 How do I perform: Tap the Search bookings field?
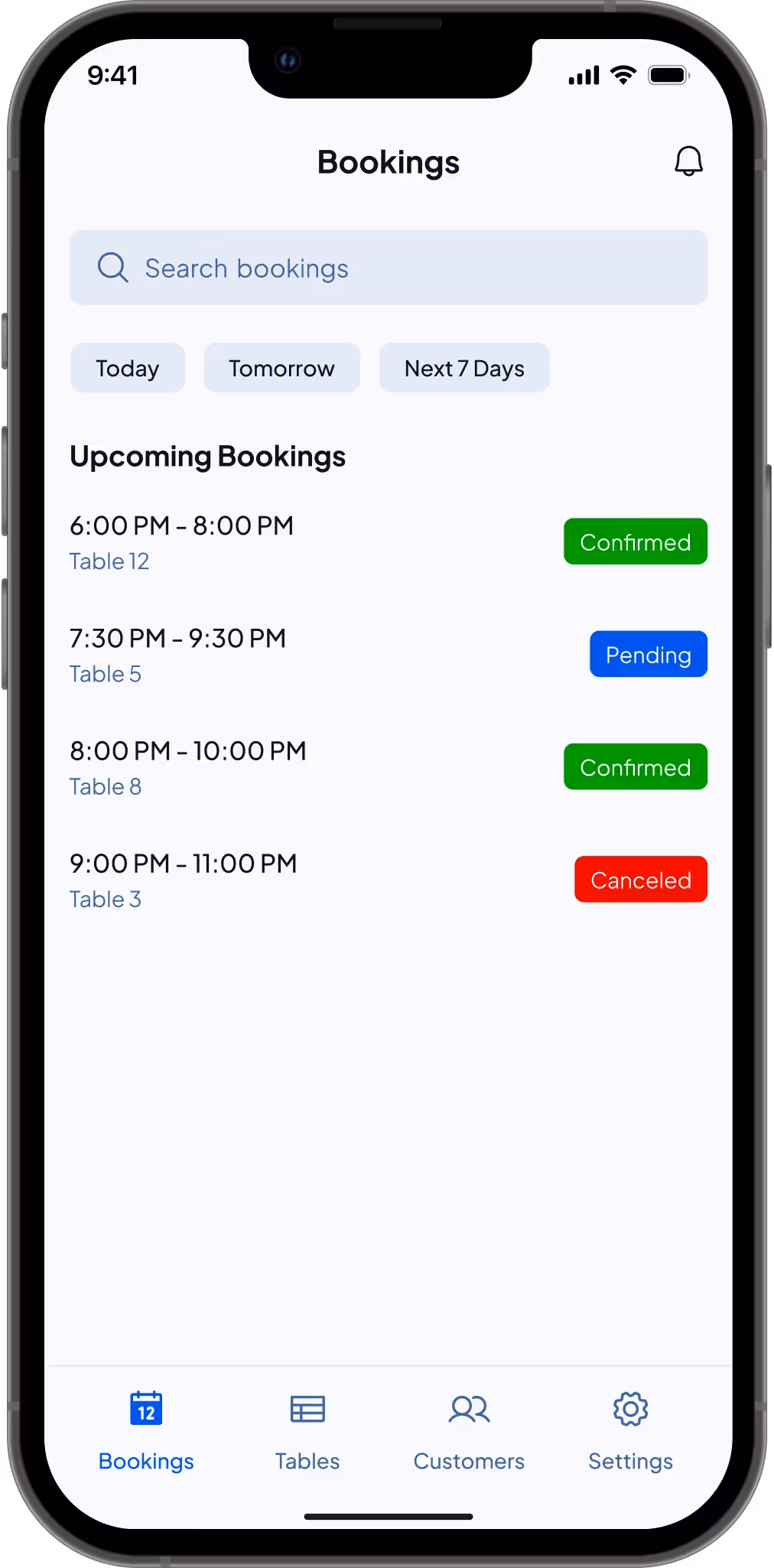pos(389,268)
